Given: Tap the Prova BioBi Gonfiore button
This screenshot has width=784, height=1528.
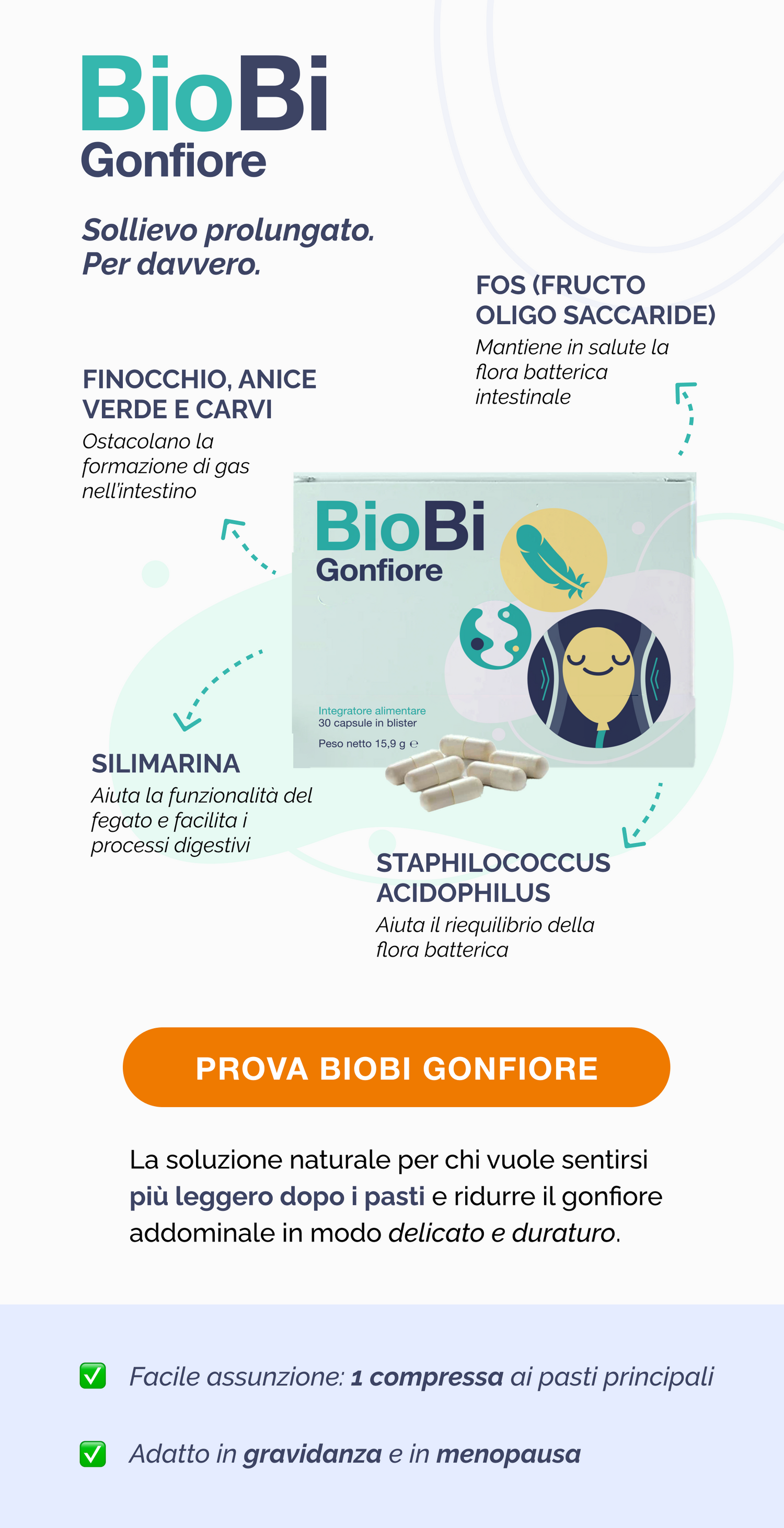Looking at the screenshot, I should 396,1067.
